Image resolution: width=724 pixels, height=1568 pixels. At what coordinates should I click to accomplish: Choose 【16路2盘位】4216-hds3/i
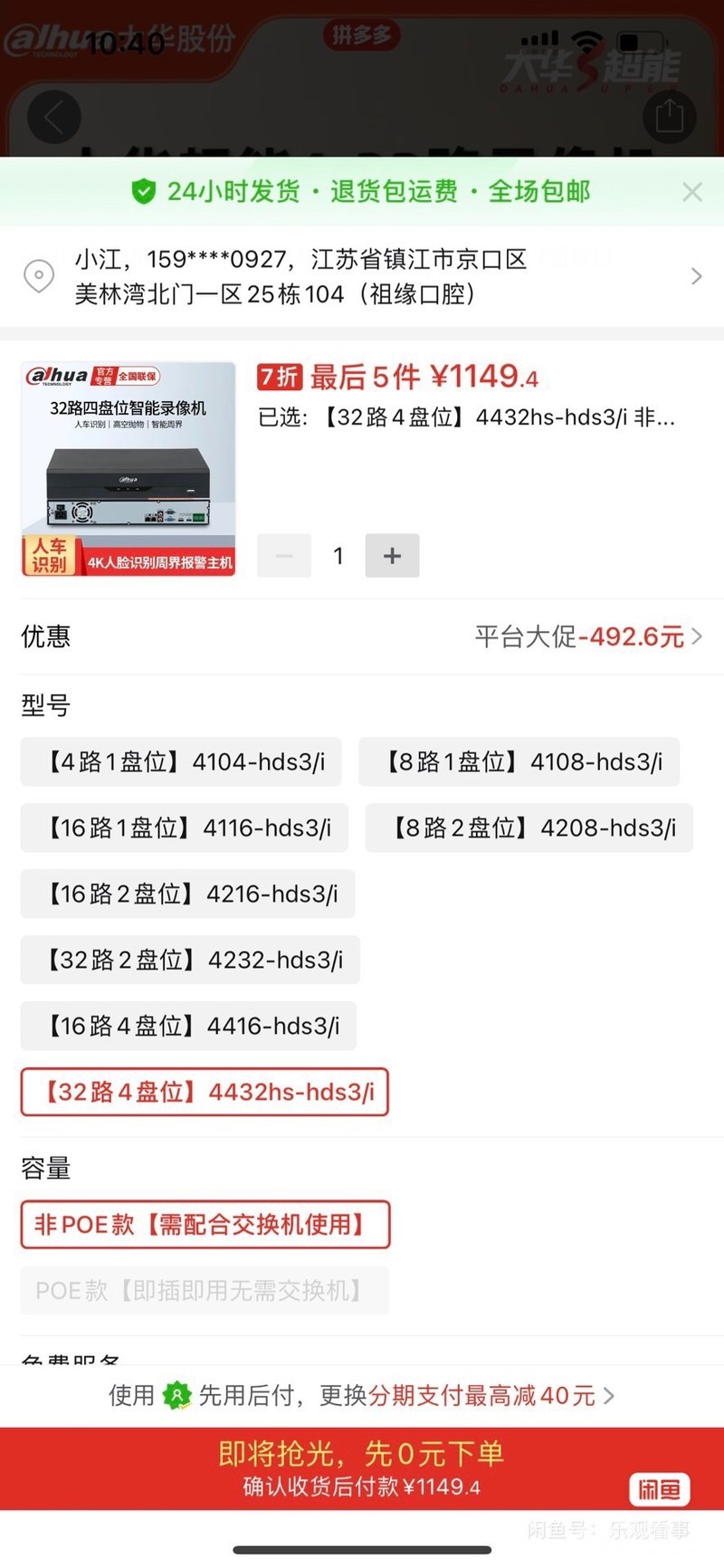pos(188,894)
